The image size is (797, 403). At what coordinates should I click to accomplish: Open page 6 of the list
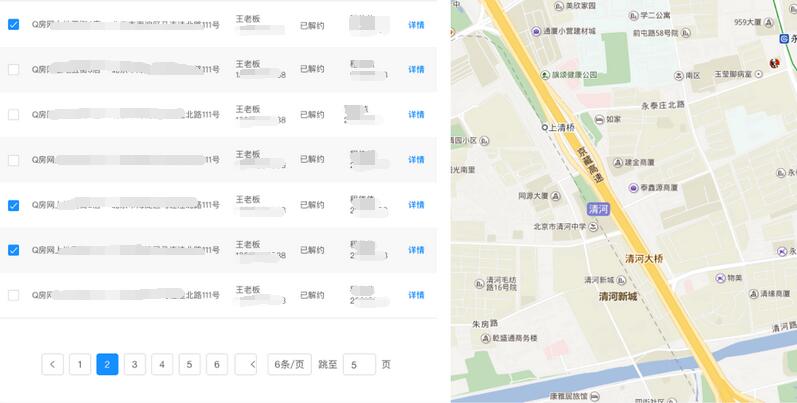pyautogui.click(x=217, y=365)
